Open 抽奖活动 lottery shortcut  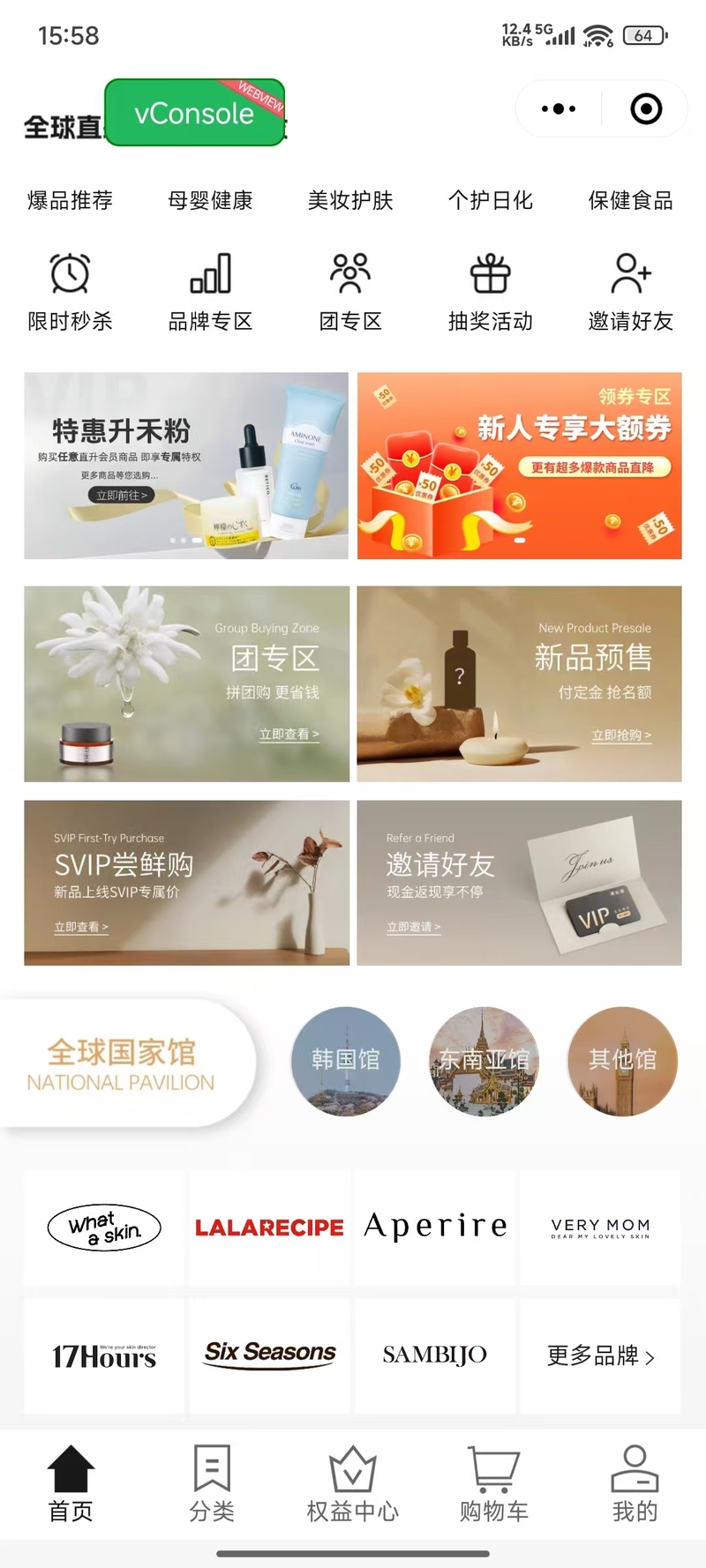pyautogui.click(x=490, y=292)
